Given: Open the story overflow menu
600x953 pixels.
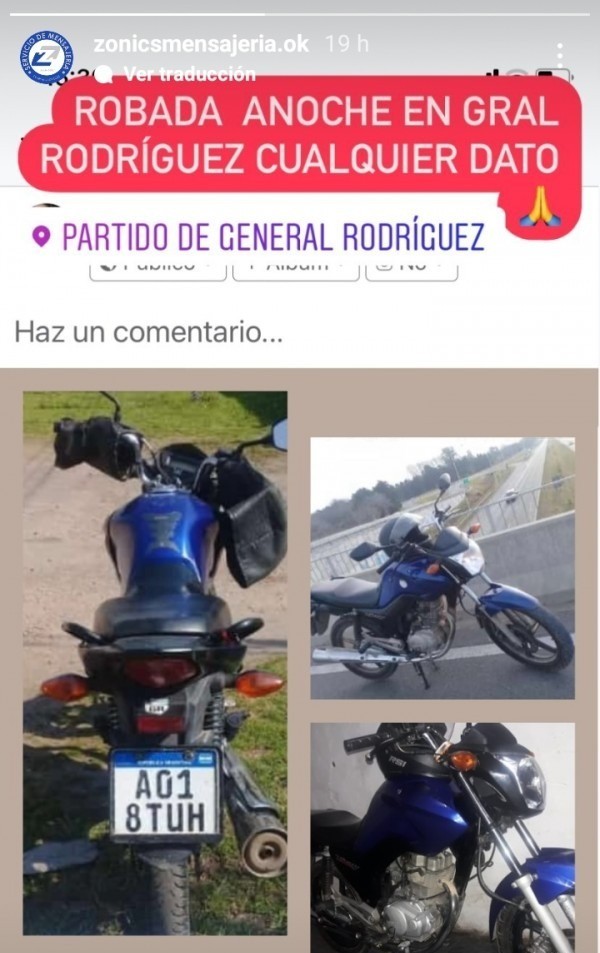Looking at the screenshot, I should 559,56.
